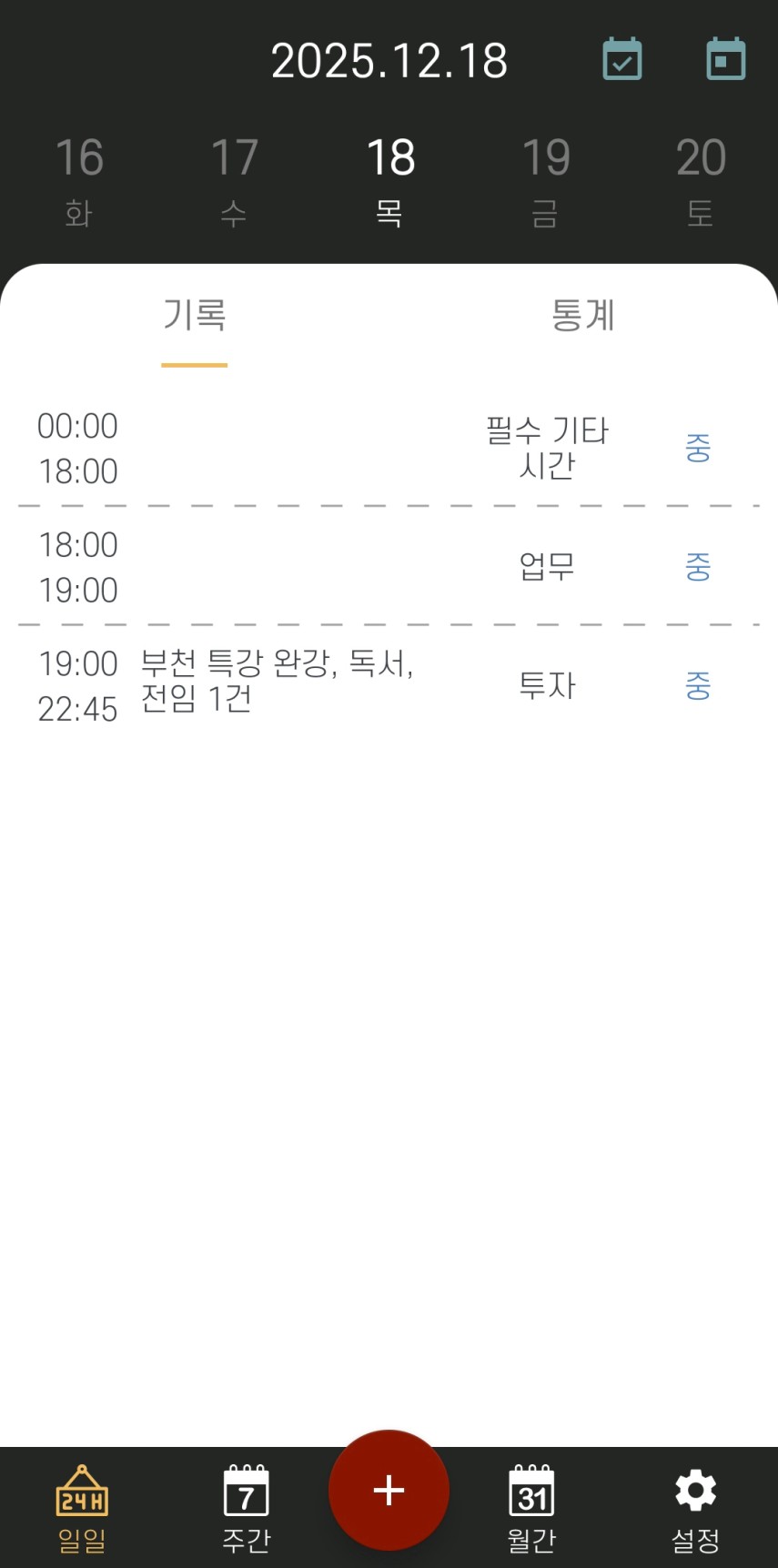778x1568 pixels.
Task: Select Tuesday the 16th
Action: point(78,182)
